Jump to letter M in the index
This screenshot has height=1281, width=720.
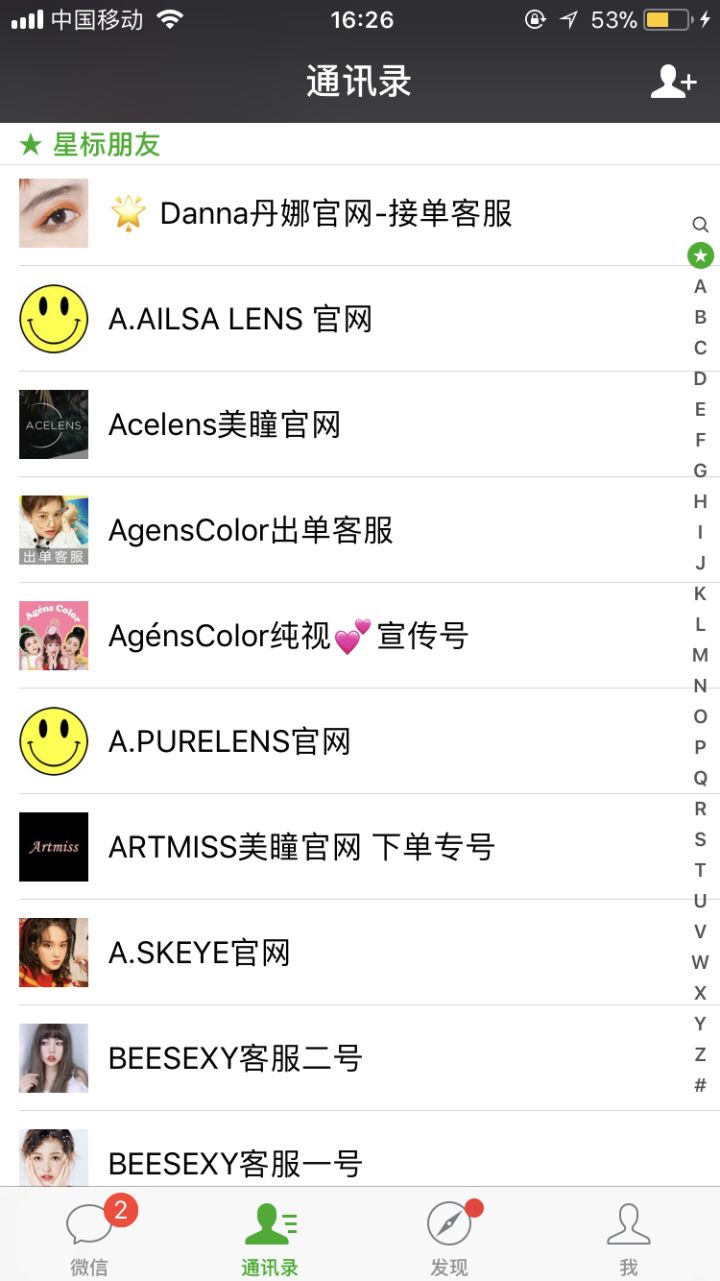(700, 655)
